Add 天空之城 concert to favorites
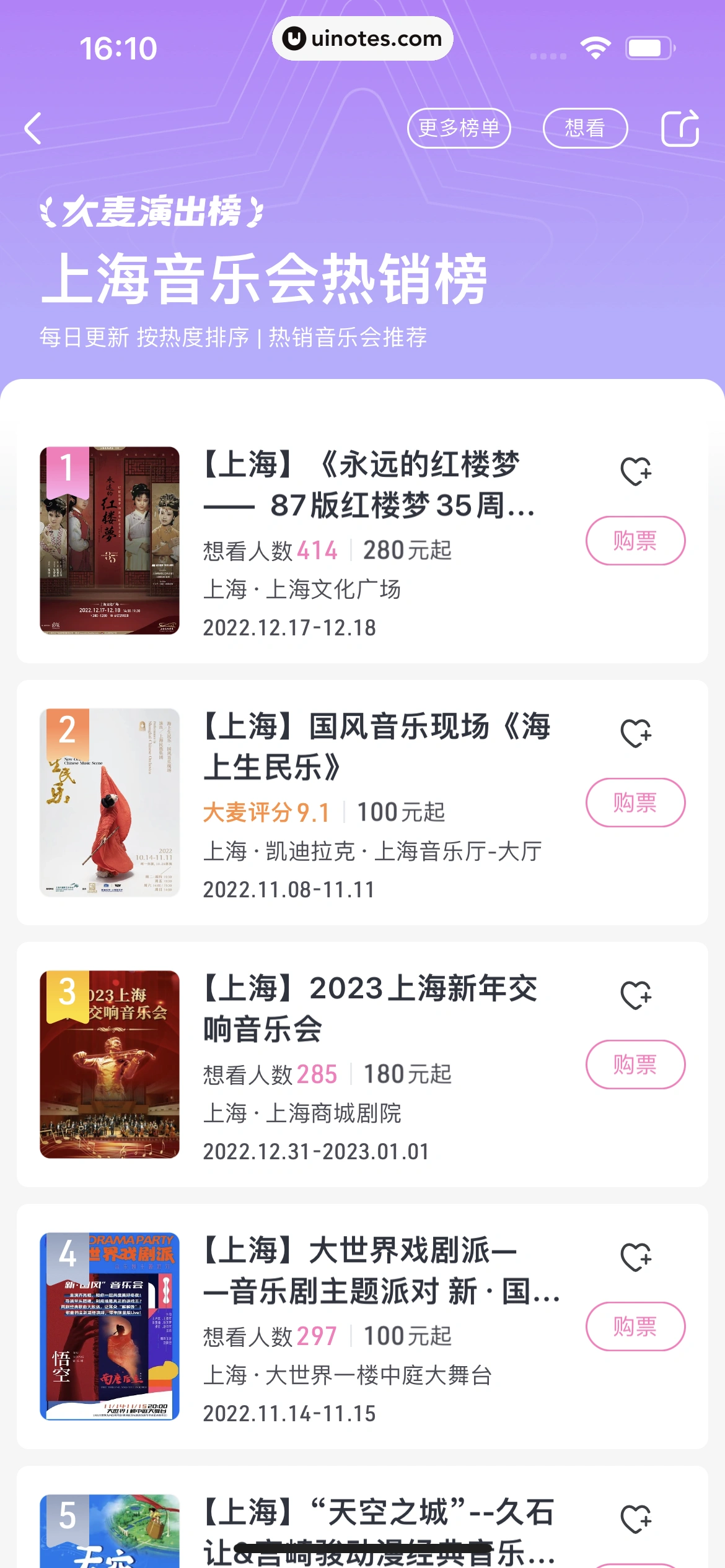 pos(636,1519)
